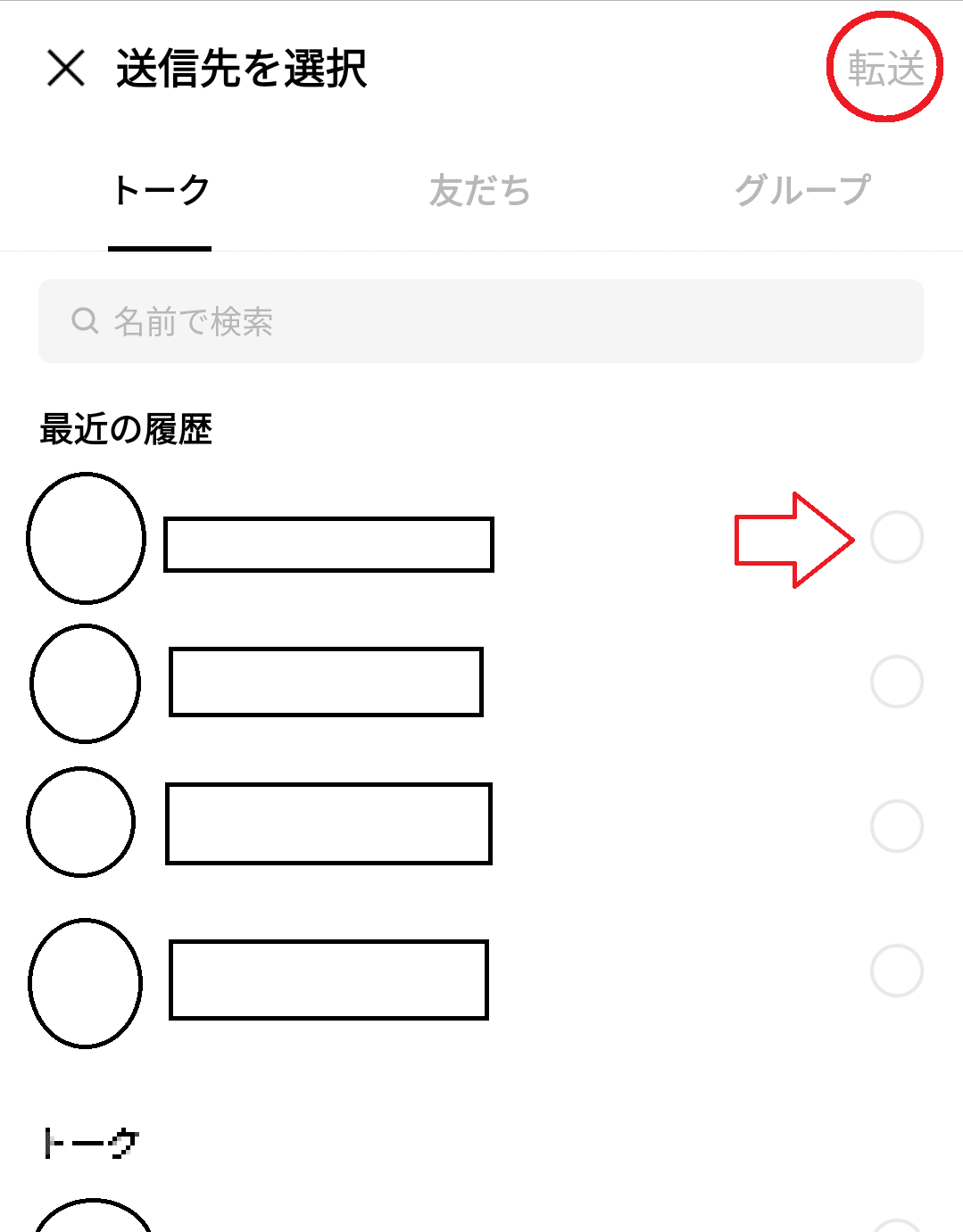The width and height of the screenshot is (963, 1232).
Task: Tap the third contact's profile avatar
Action: [x=81, y=823]
